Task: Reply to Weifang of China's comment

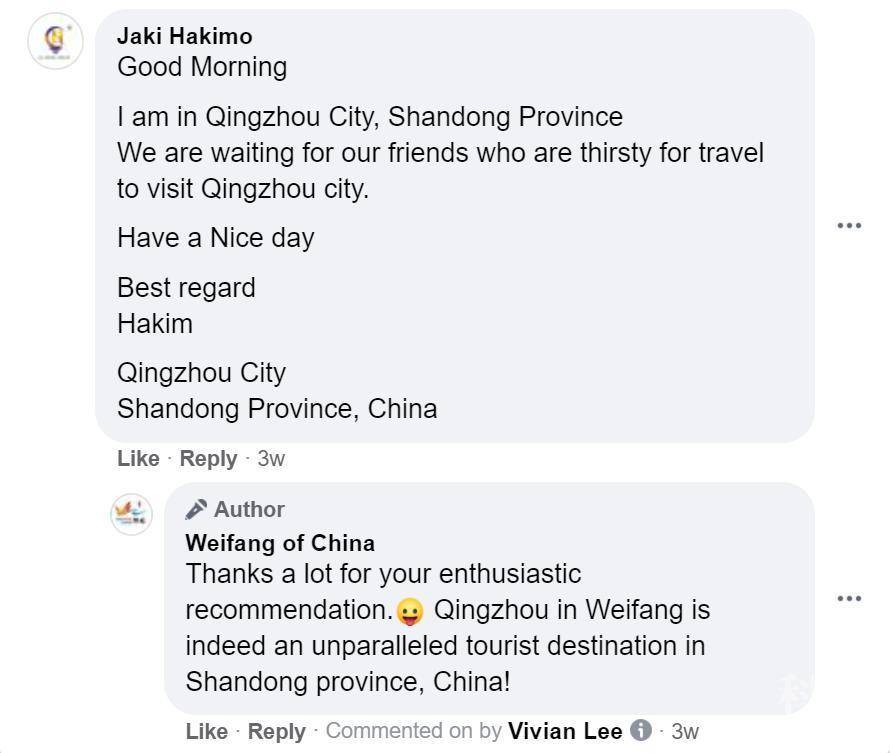Action: [276, 731]
